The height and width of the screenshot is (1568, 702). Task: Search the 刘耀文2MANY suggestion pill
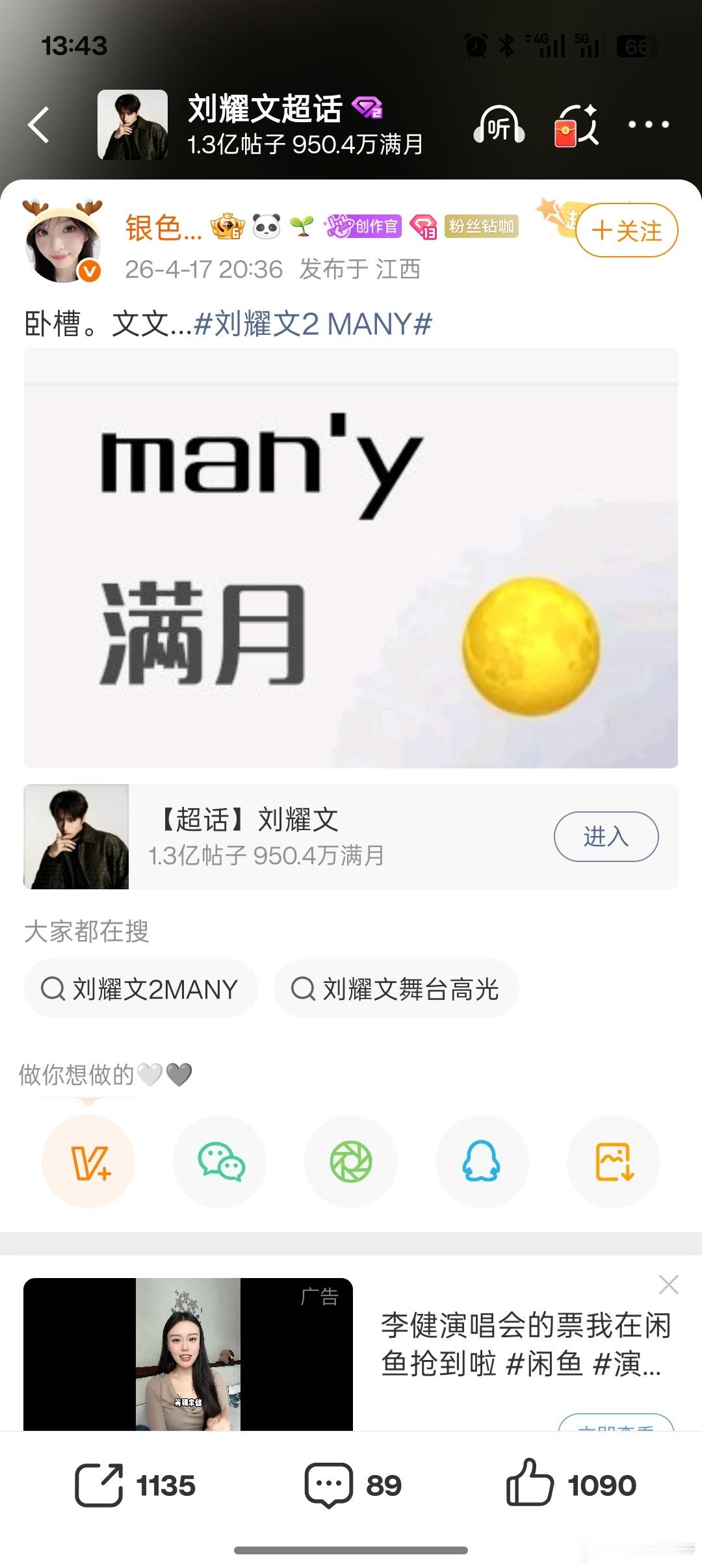click(x=140, y=988)
